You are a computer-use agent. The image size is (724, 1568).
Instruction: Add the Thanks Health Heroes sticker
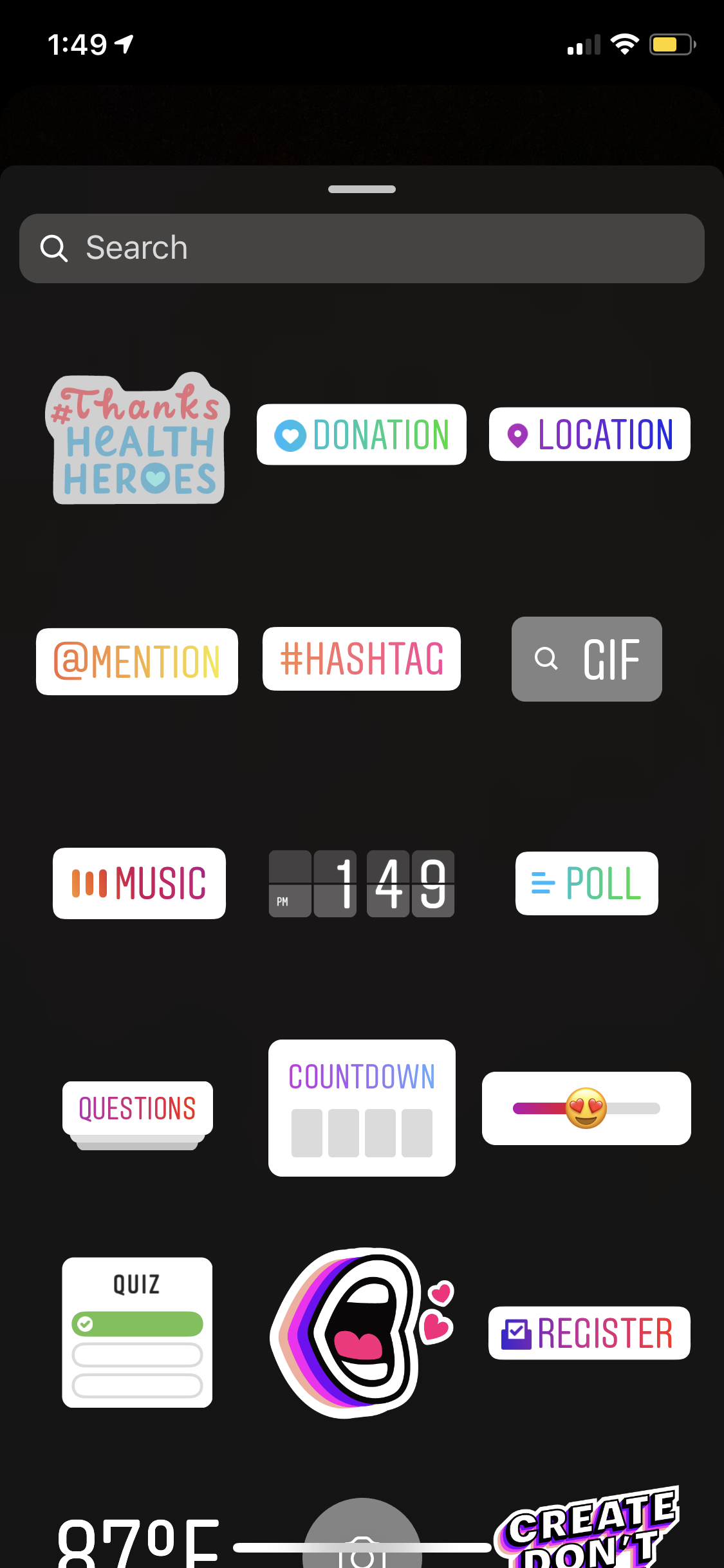138,440
